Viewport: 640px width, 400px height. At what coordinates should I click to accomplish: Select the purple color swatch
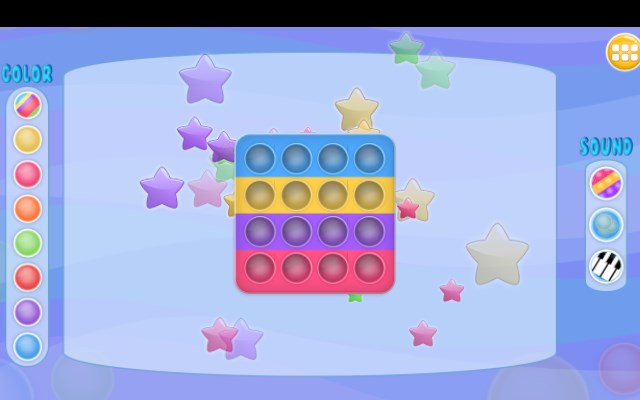28,312
